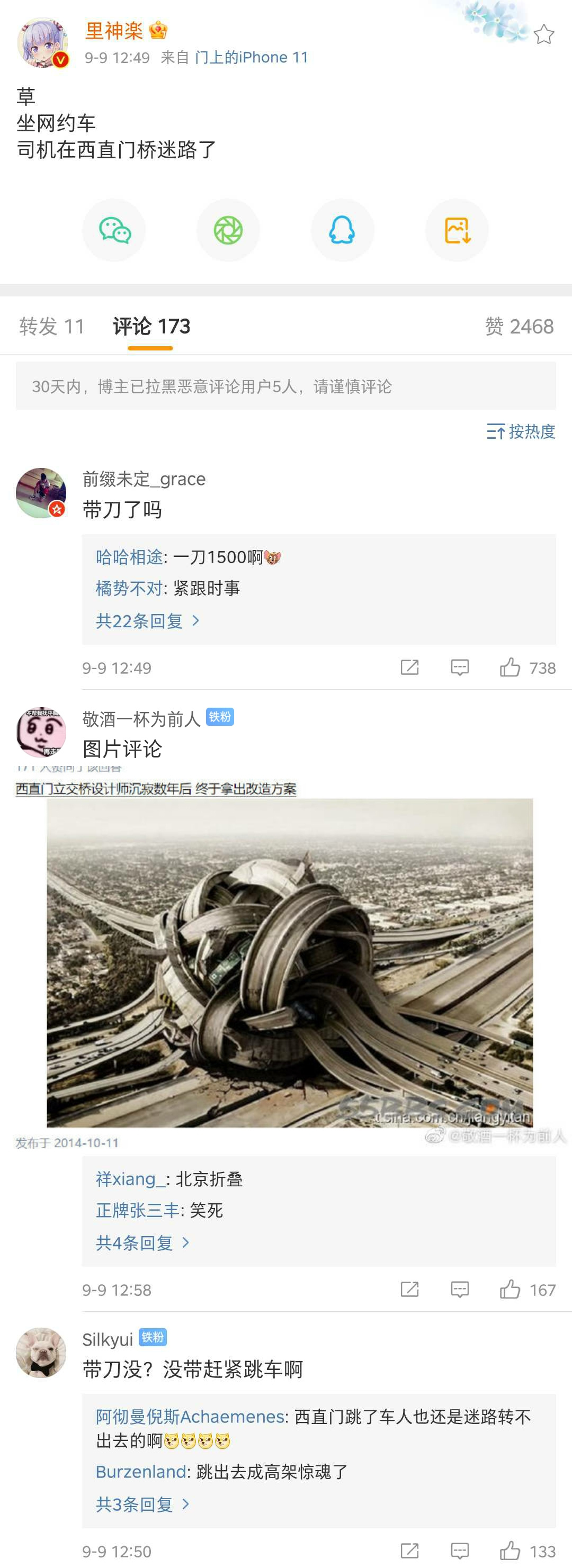Repost 前缀未定_grace's comment

(x=409, y=668)
